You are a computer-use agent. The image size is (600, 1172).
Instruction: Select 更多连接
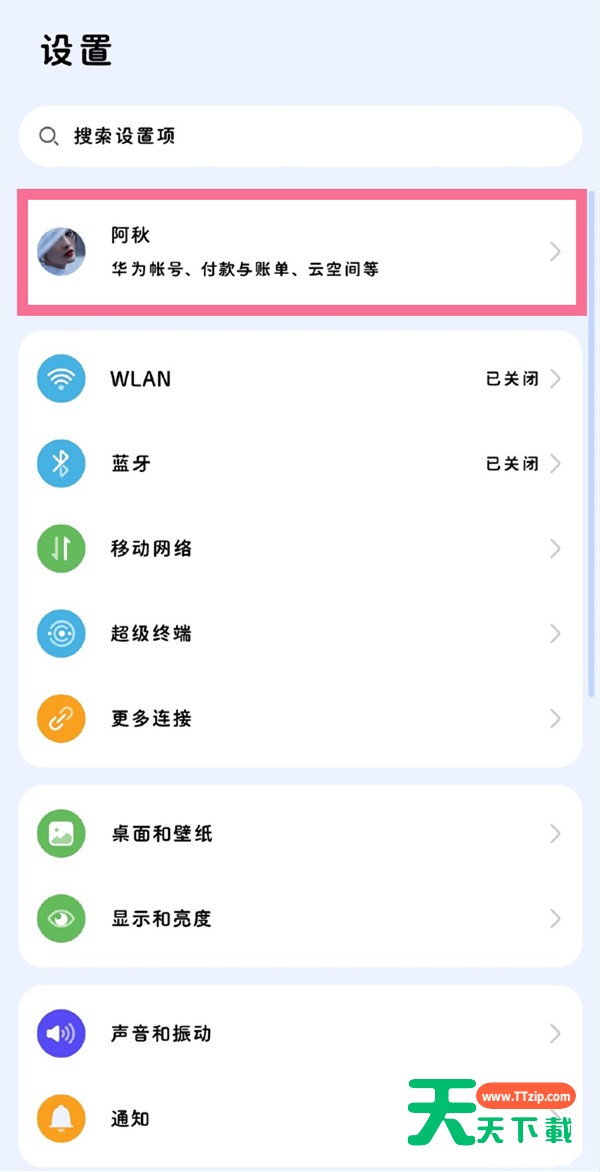coord(300,719)
